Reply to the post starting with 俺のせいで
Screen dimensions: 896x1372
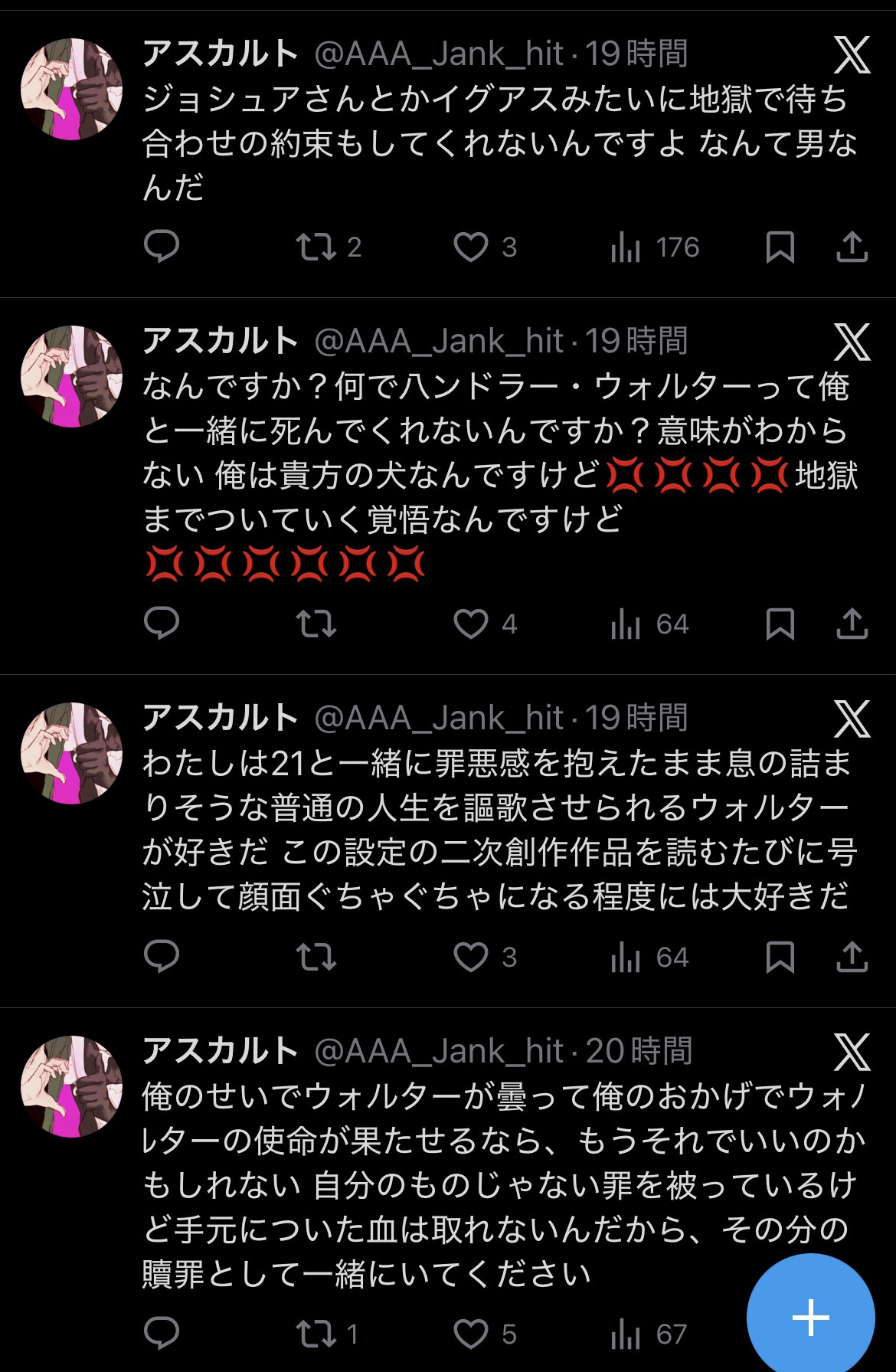point(162,1334)
